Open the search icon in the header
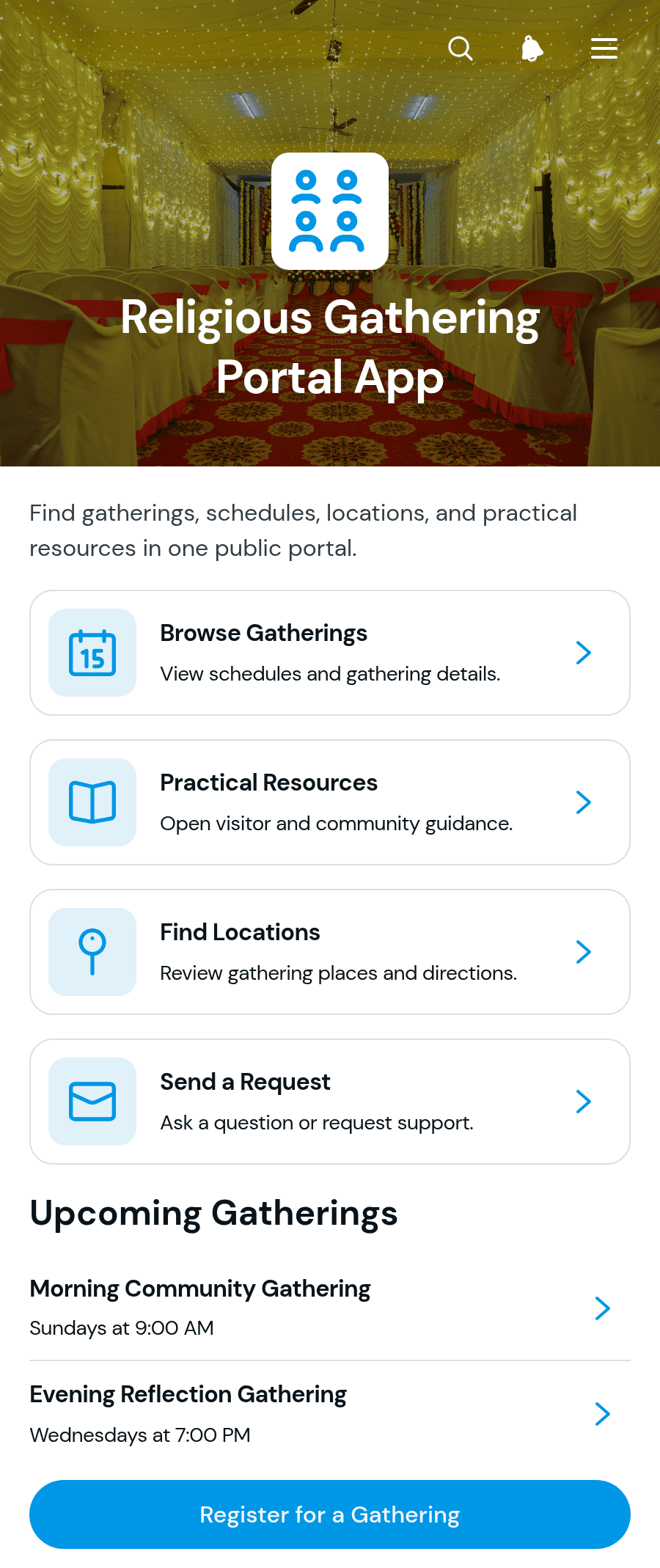Image resolution: width=660 pixels, height=1568 pixels. pos(461,48)
